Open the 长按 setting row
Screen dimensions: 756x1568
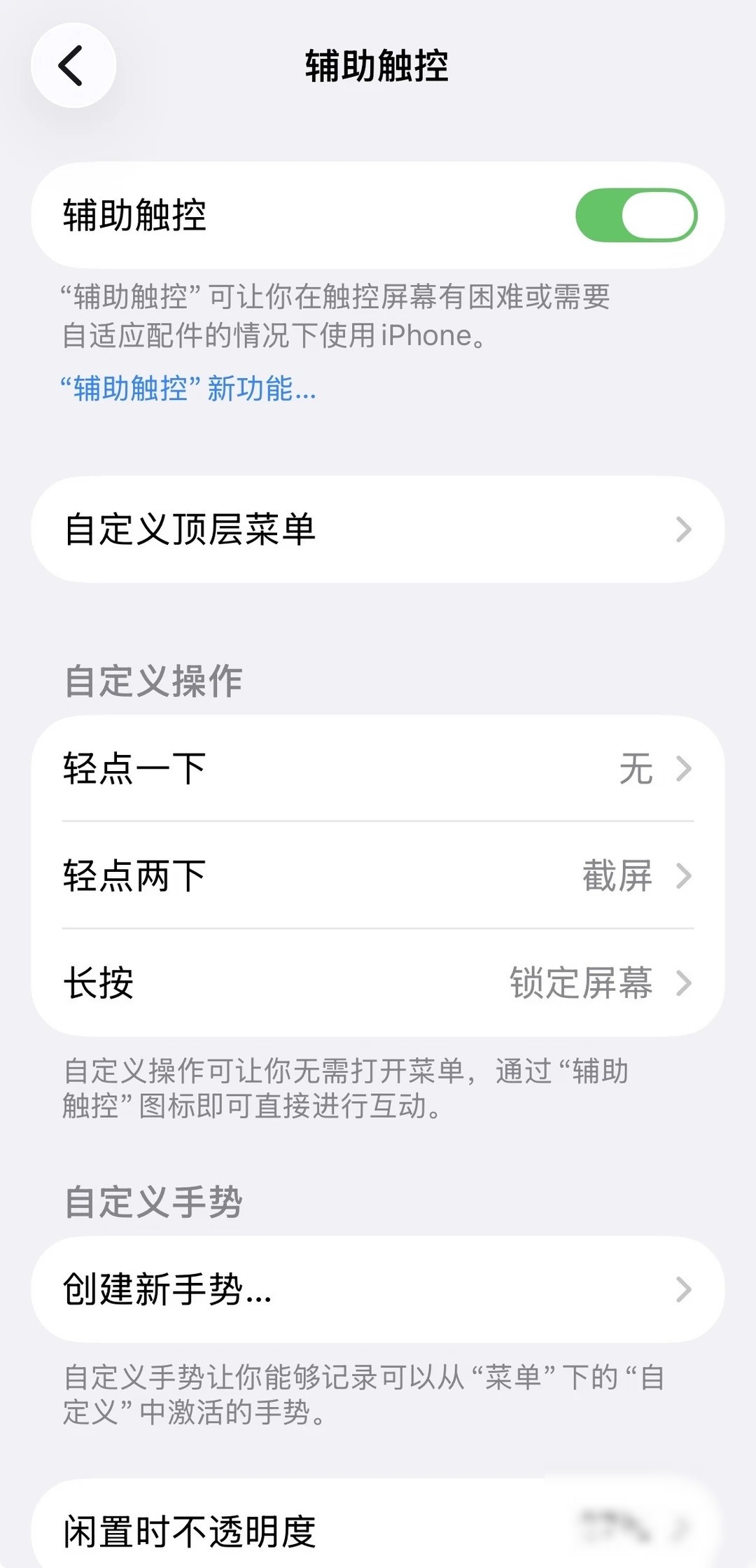pos(378,983)
